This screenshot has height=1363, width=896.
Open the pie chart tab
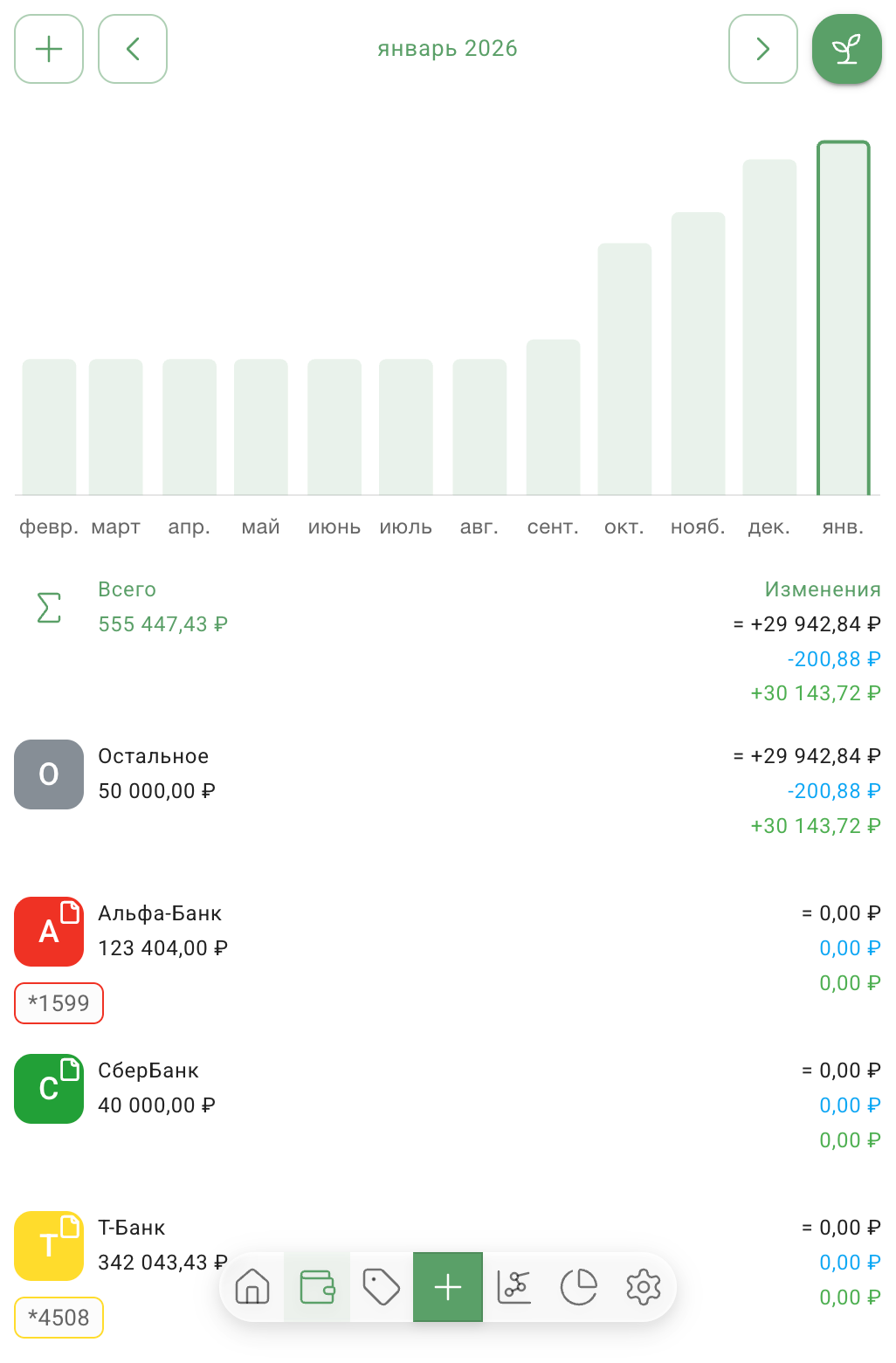[x=578, y=1287]
